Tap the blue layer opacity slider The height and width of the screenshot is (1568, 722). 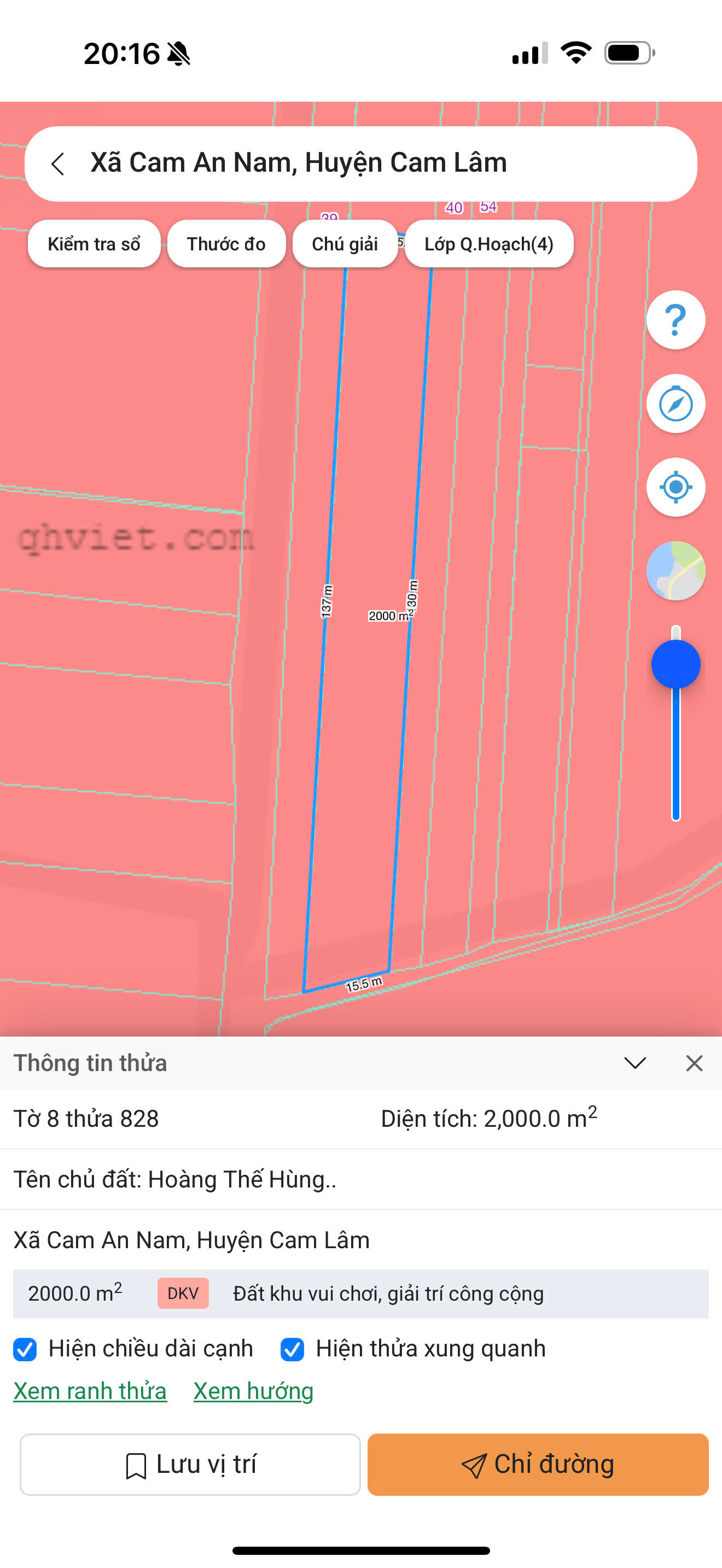point(675,664)
